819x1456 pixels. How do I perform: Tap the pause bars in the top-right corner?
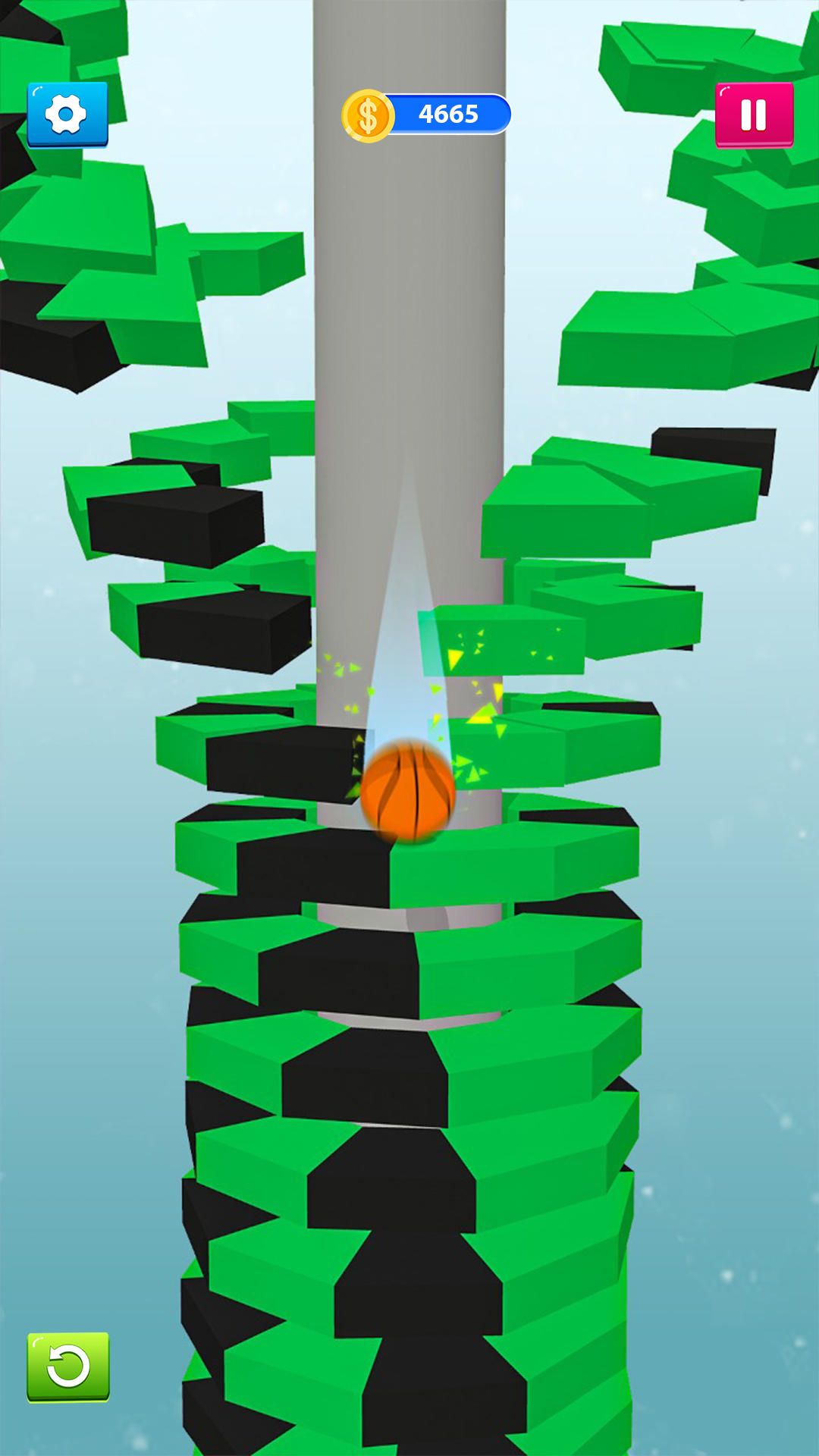click(x=753, y=115)
